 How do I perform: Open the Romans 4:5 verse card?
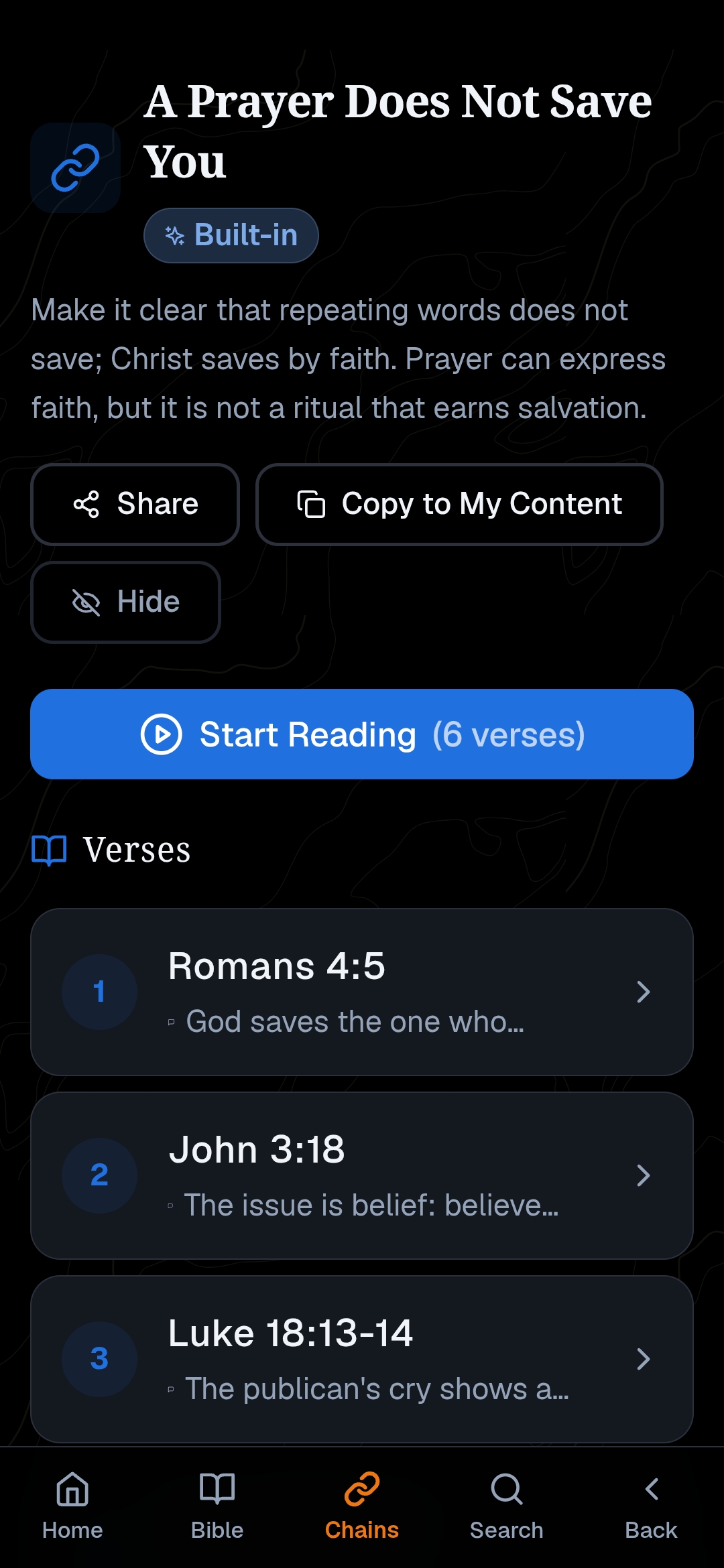click(362, 992)
